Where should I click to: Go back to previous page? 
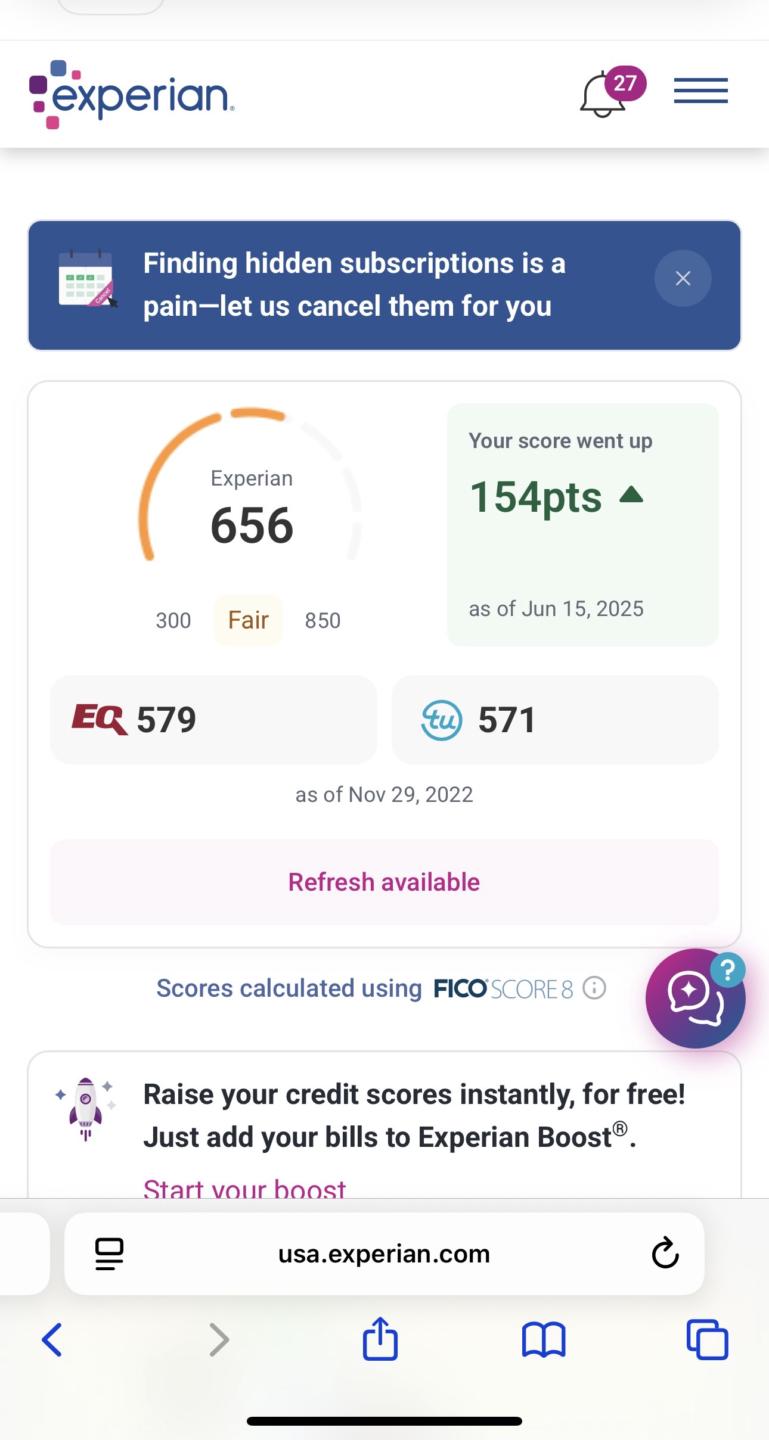click(x=52, y=1339)
